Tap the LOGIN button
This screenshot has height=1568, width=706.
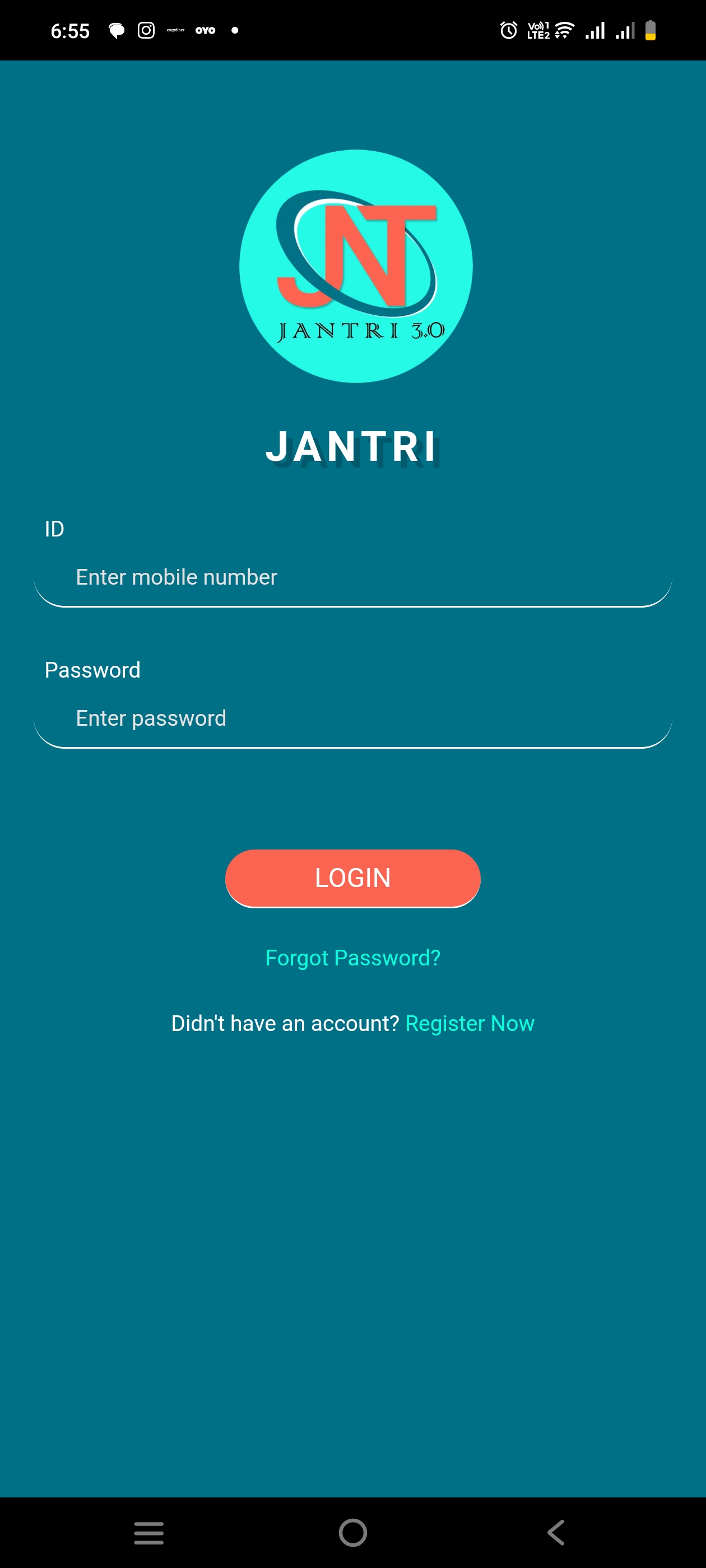[x=352, y=878]
